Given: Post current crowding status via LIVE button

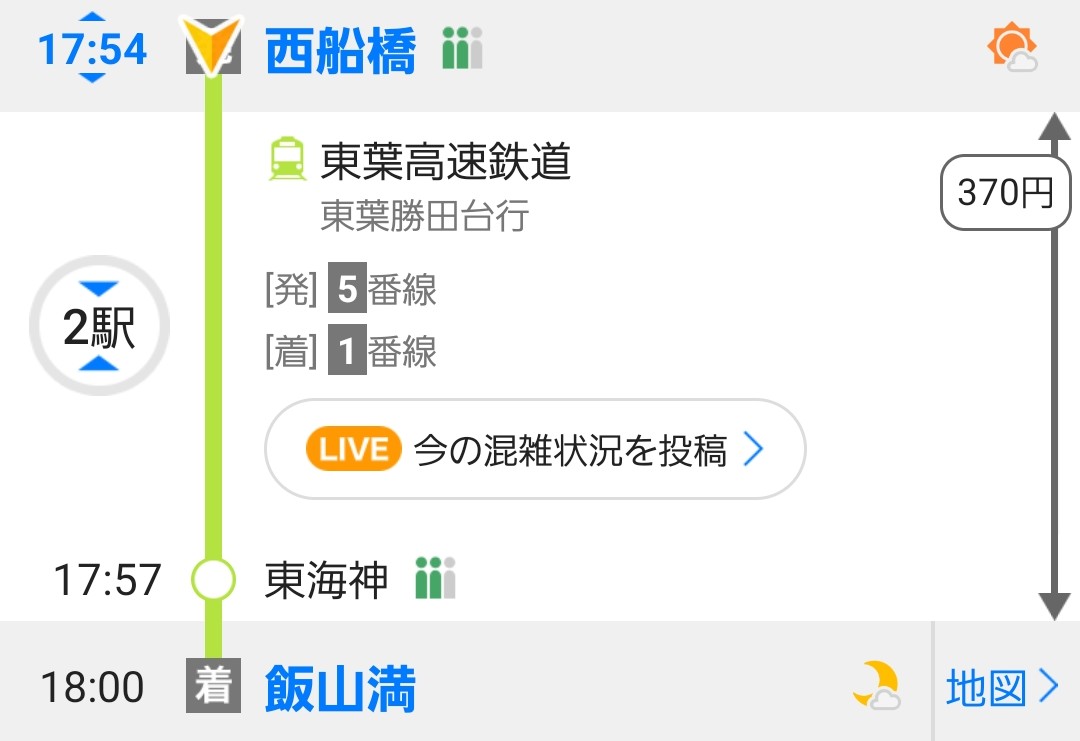Looking at the screenshot, I should point(535,450).
